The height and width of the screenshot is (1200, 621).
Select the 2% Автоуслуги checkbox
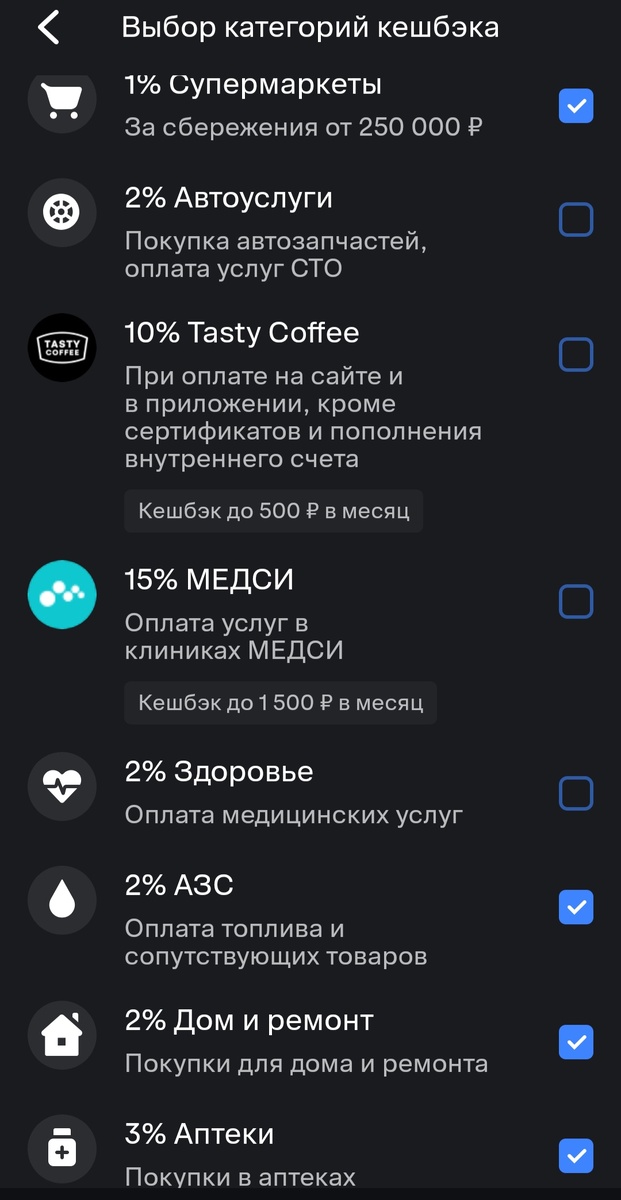coord(576,219)
